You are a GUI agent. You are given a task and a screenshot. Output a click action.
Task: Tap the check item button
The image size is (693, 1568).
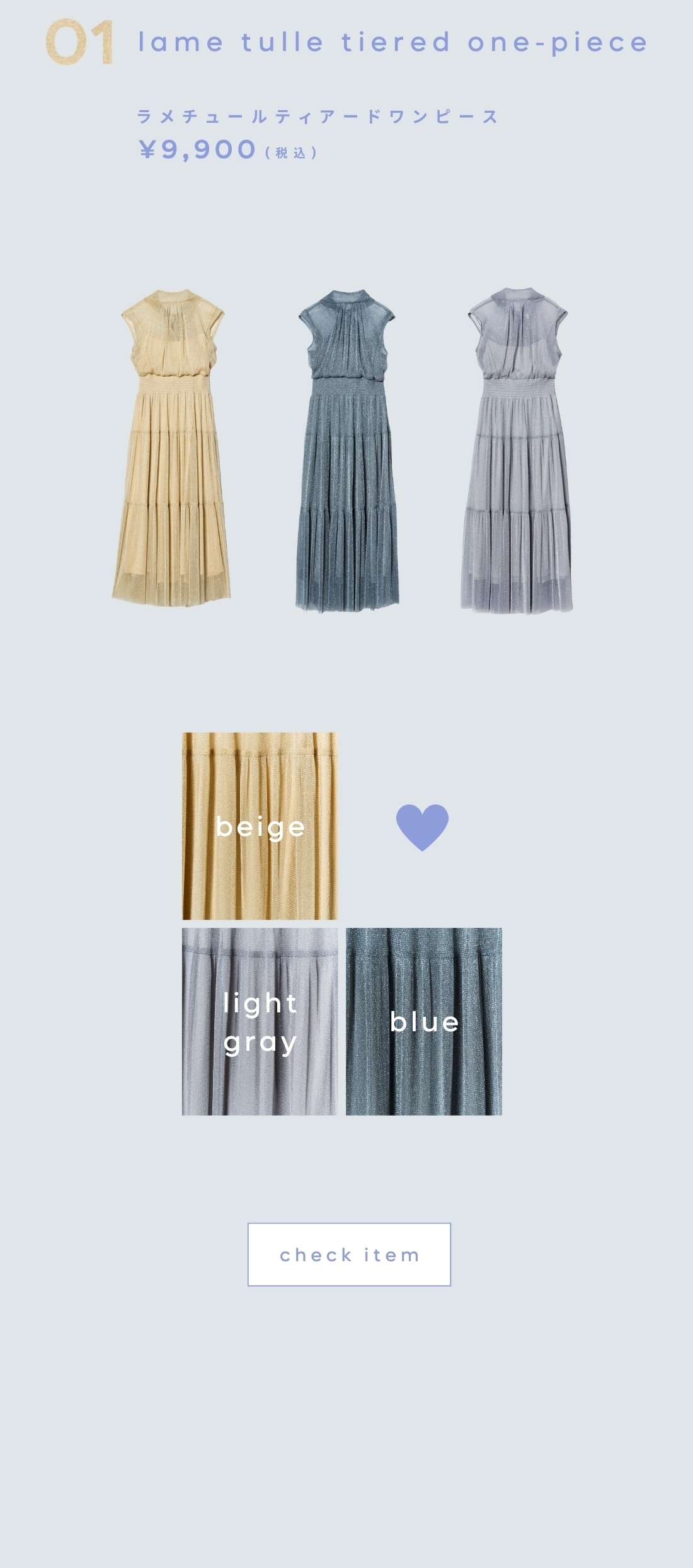pos(349,1254)
